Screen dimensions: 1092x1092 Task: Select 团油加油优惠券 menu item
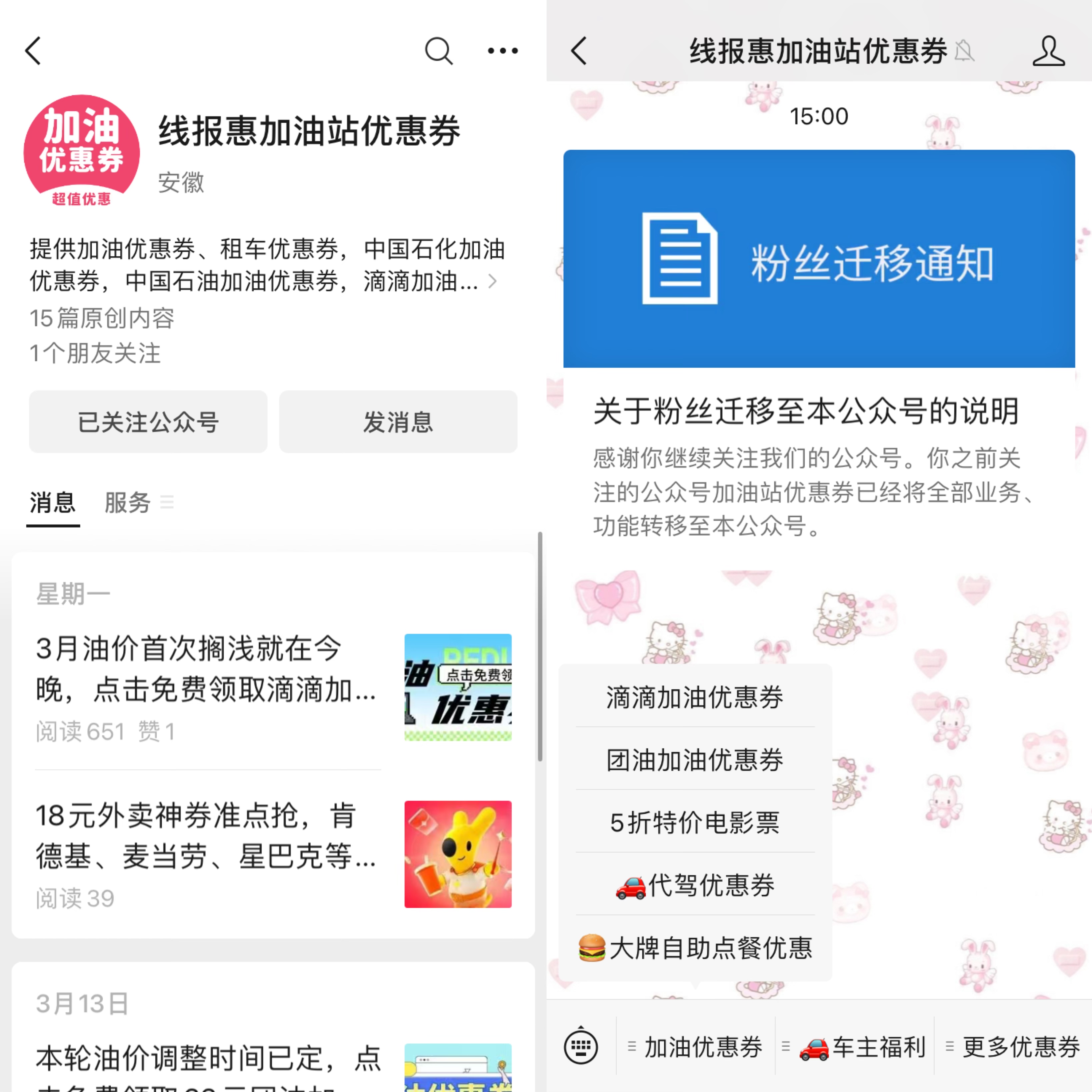point(695,760)
